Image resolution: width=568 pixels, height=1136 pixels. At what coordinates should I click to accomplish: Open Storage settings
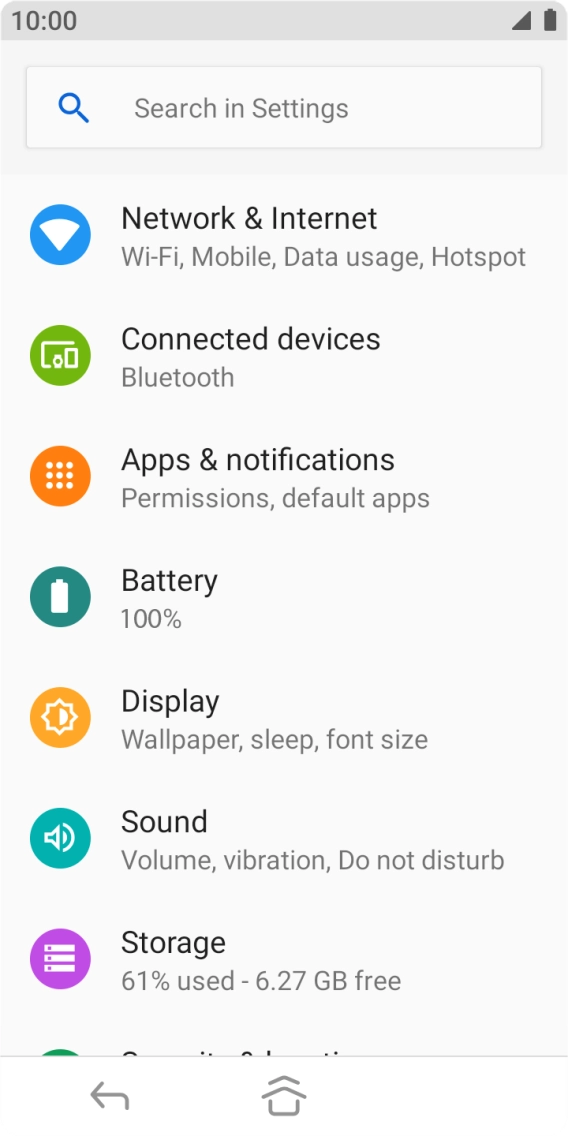coord(284,959)
